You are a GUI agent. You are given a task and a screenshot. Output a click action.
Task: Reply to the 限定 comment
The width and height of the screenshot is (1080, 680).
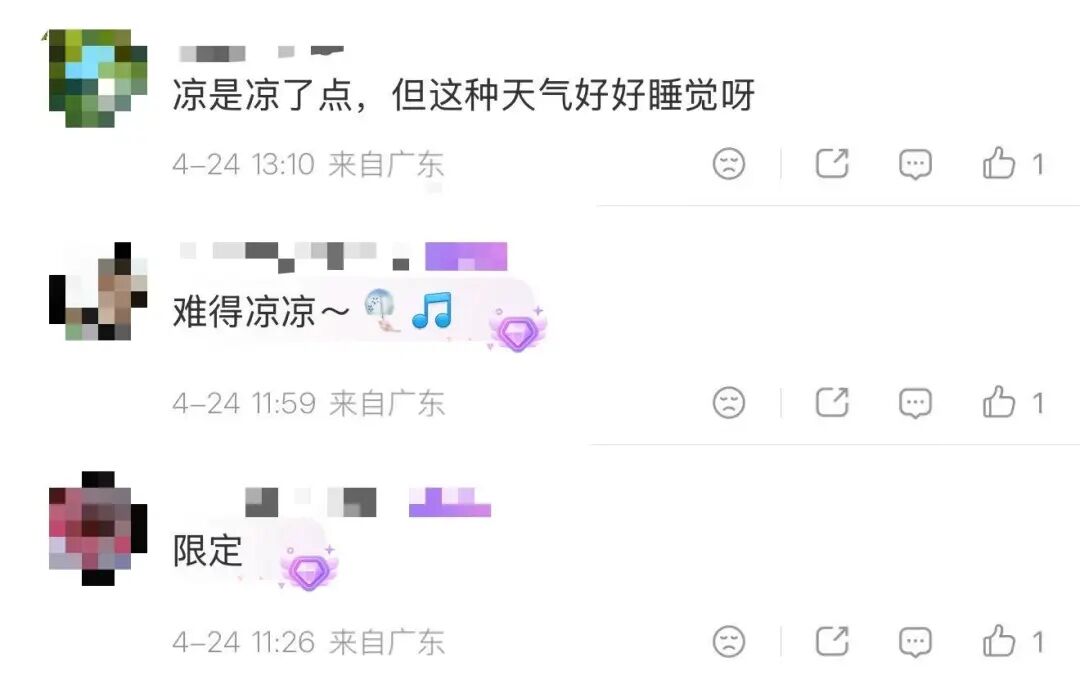915,640
